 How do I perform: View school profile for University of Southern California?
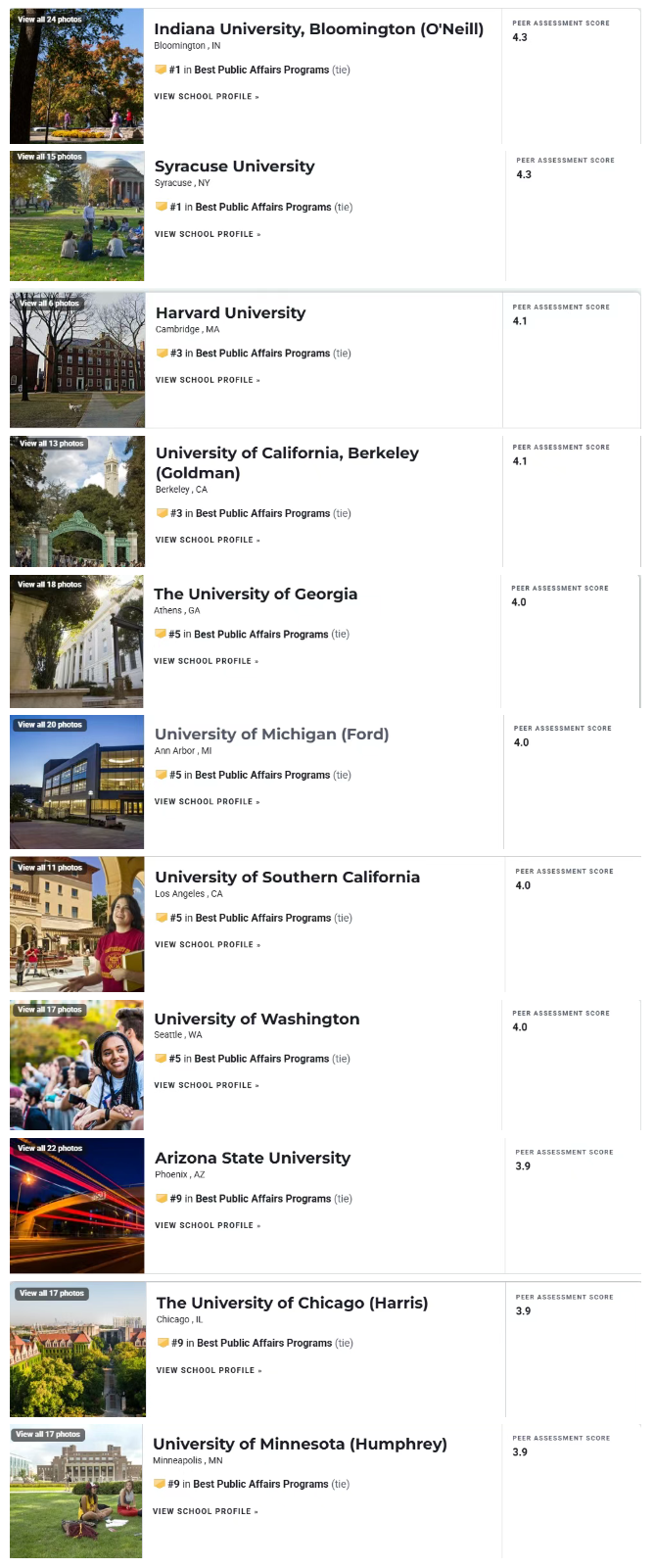208,945
